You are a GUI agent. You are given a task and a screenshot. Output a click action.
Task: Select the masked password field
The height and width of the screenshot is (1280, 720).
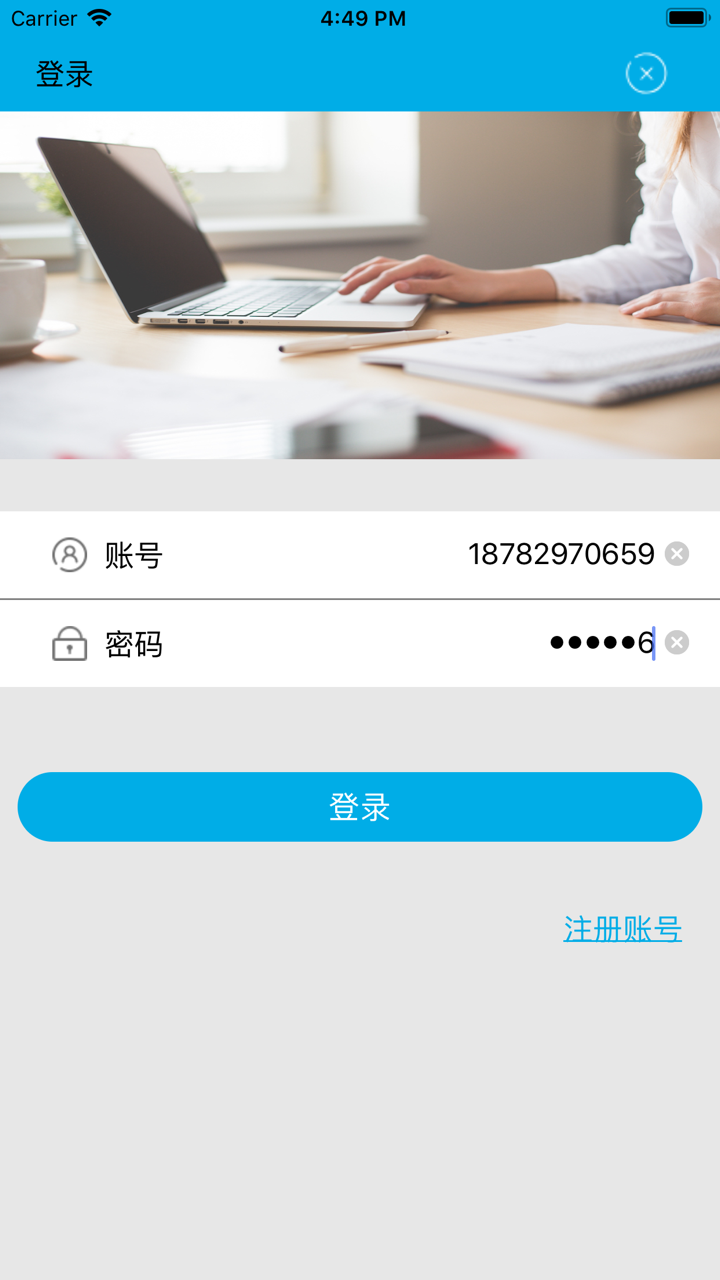click(600, 642)
